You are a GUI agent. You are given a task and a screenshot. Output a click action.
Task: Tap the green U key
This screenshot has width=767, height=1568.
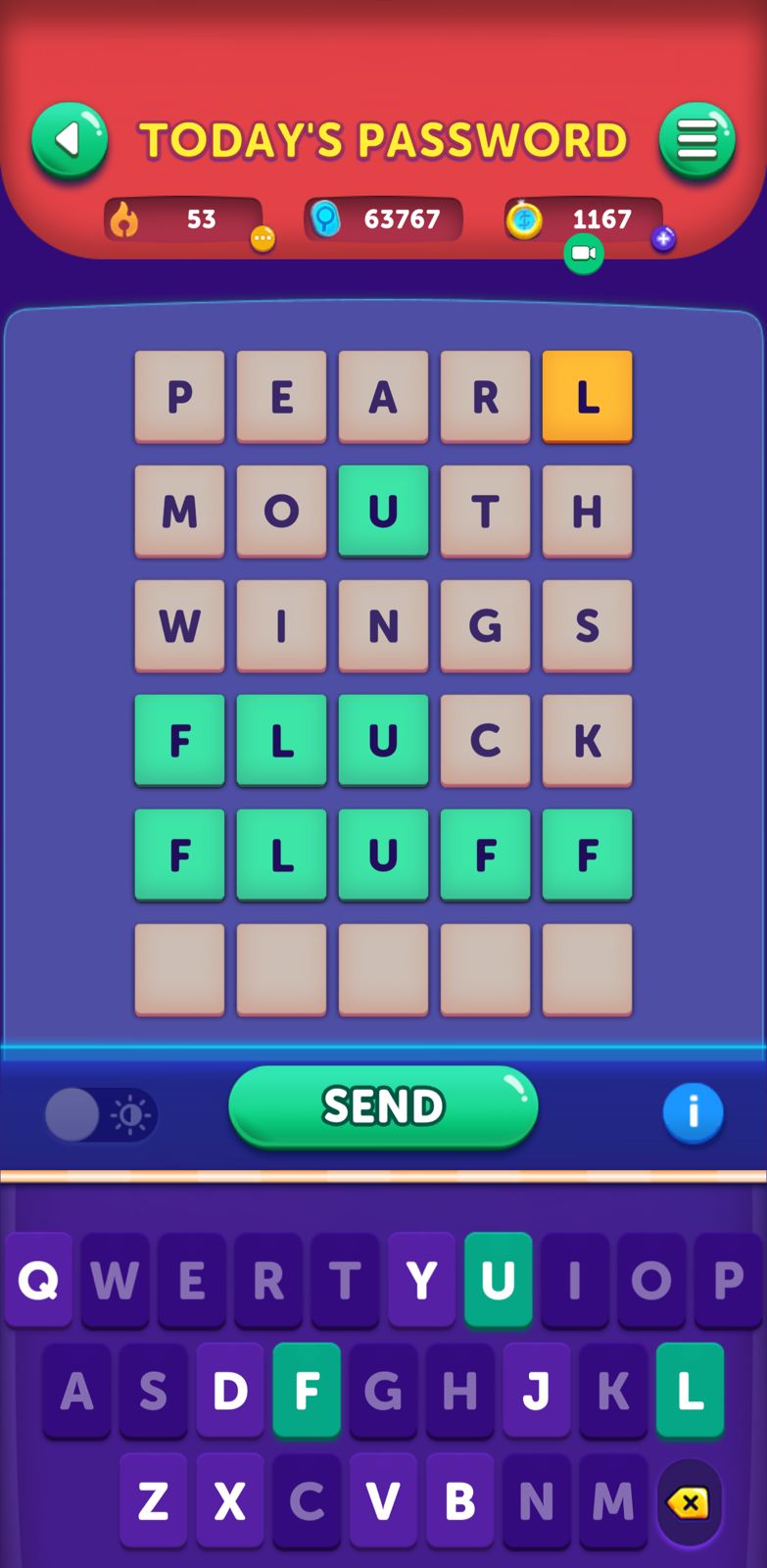click(x=498, y=1279)
